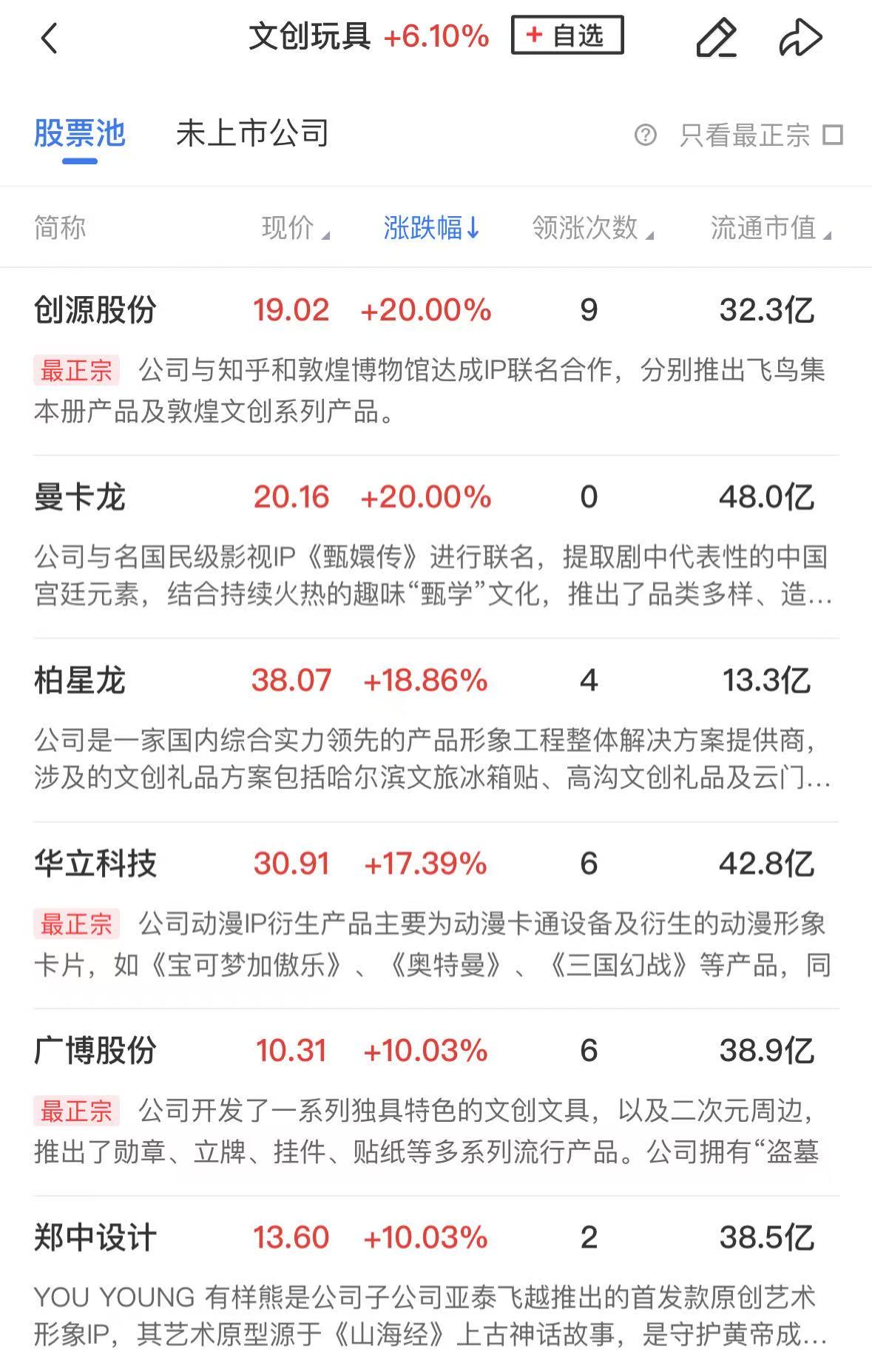This screenshot has width=872, height=1372.
Task: View details for 曼卡龙
Action: (x=80, y=497)
